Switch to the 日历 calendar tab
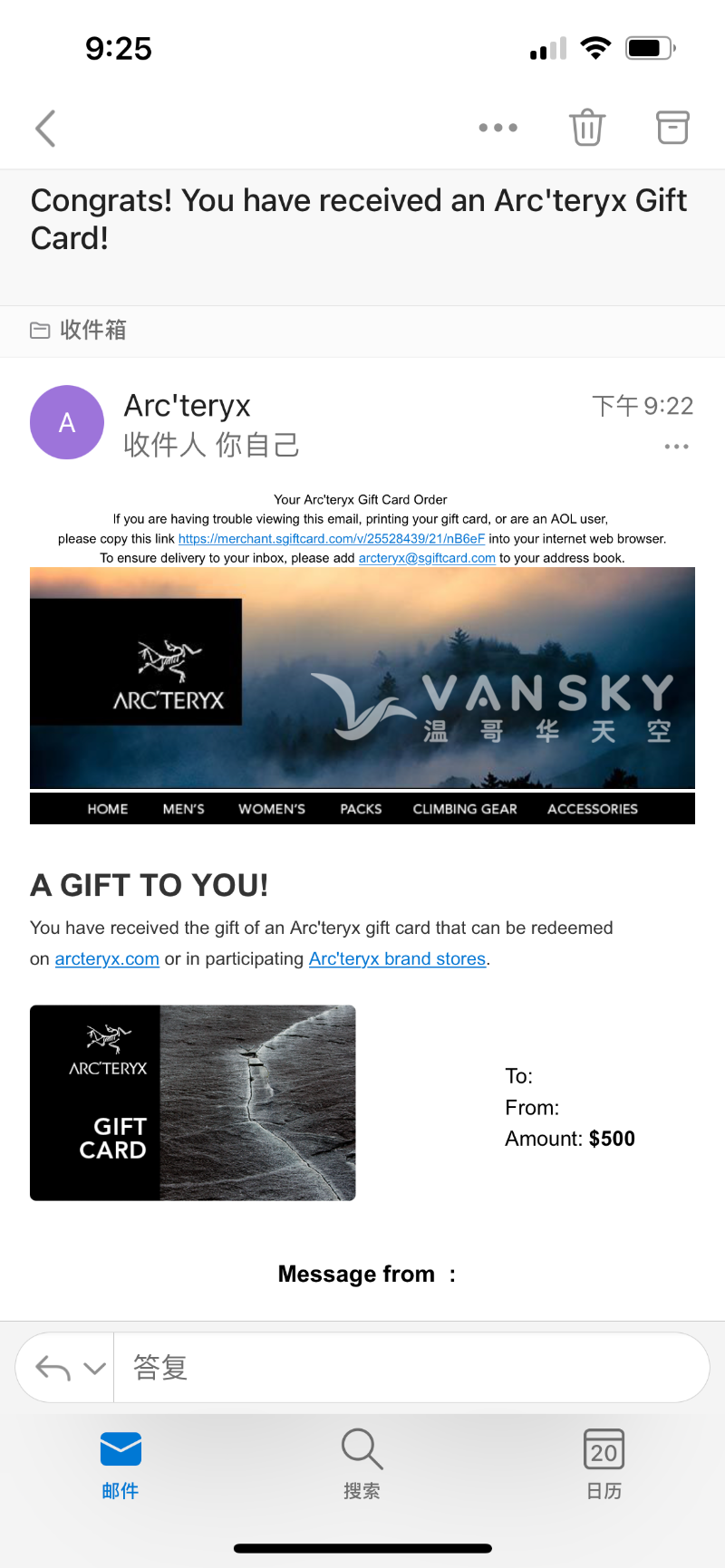 coord(604,1463)
